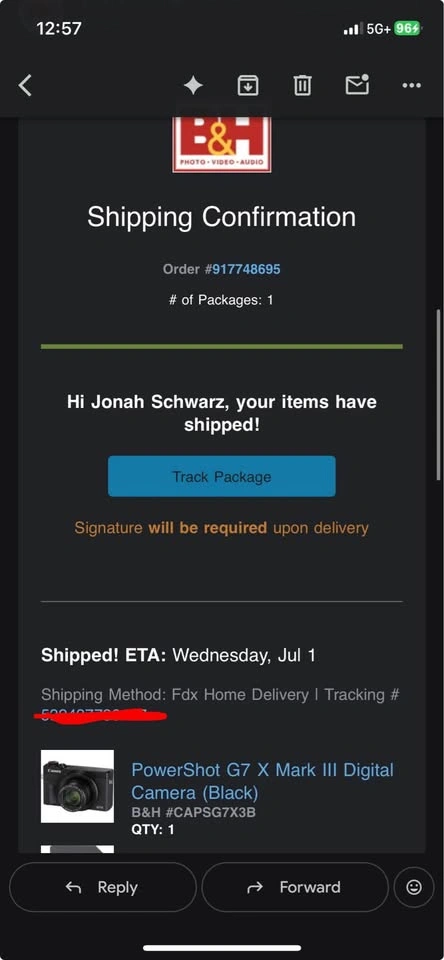444x960 pixels.
Task: Archive this email
Action: 247,86
